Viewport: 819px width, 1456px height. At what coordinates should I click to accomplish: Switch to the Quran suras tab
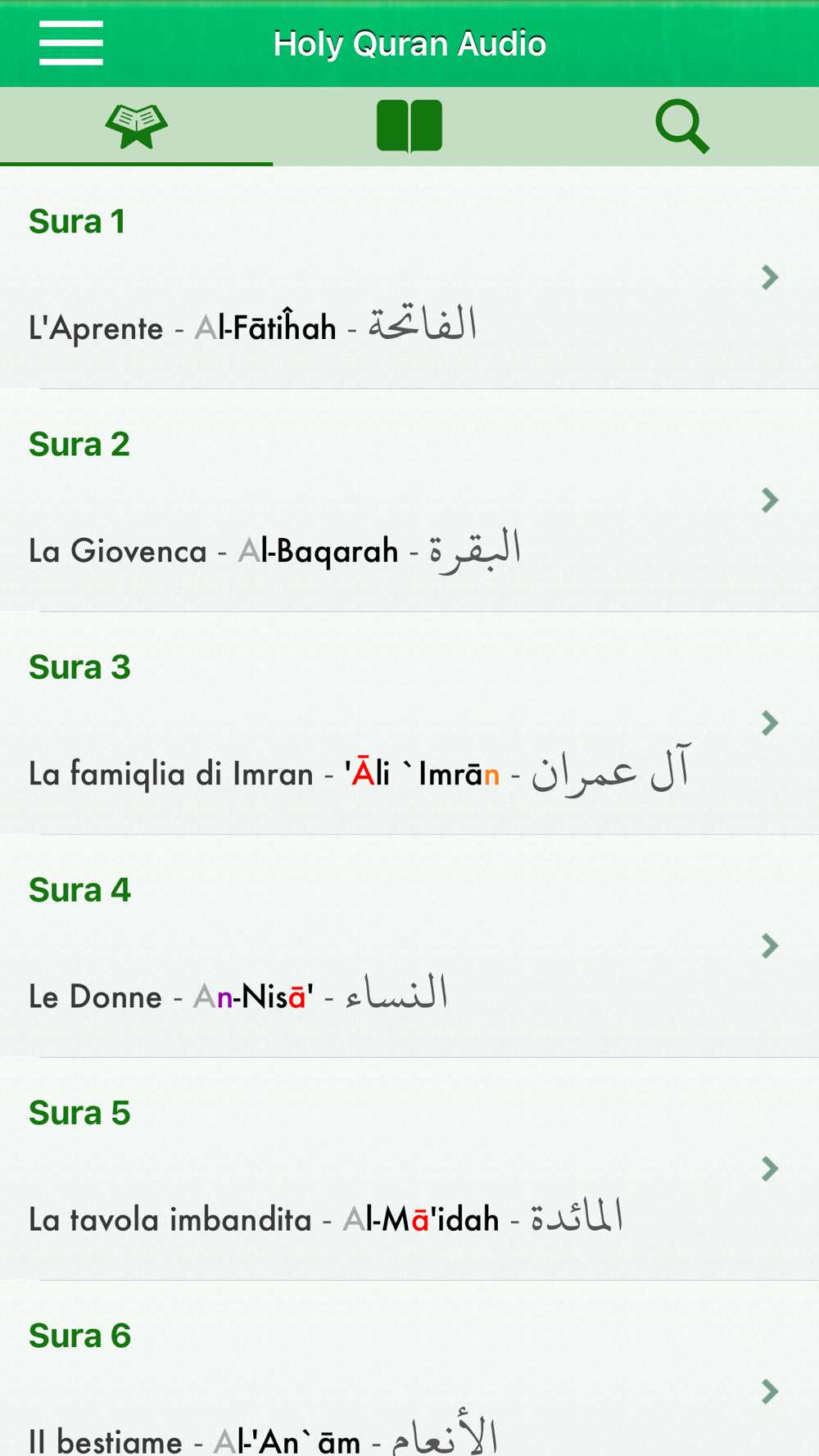pos(136,127)
